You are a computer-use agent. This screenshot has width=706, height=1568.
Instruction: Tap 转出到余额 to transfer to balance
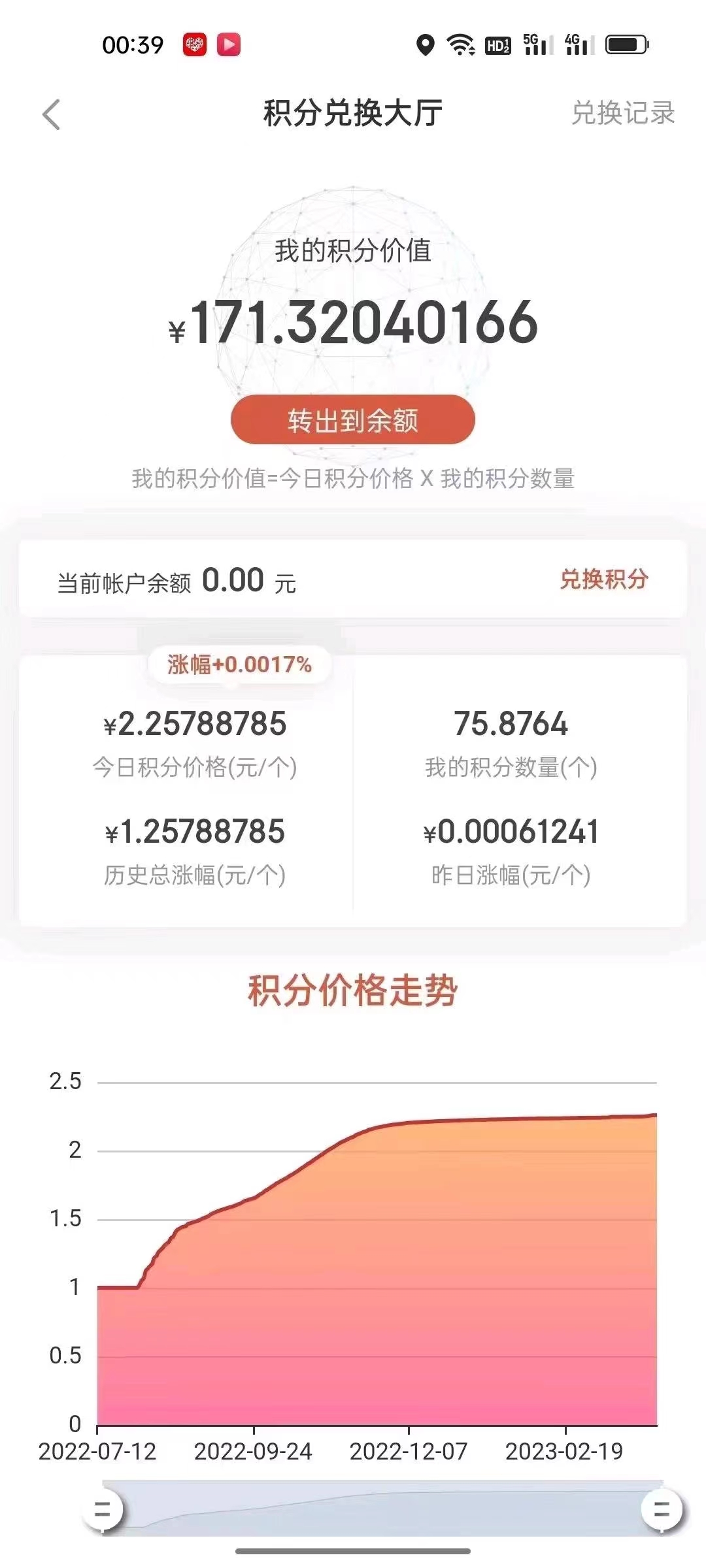[353, 420]
